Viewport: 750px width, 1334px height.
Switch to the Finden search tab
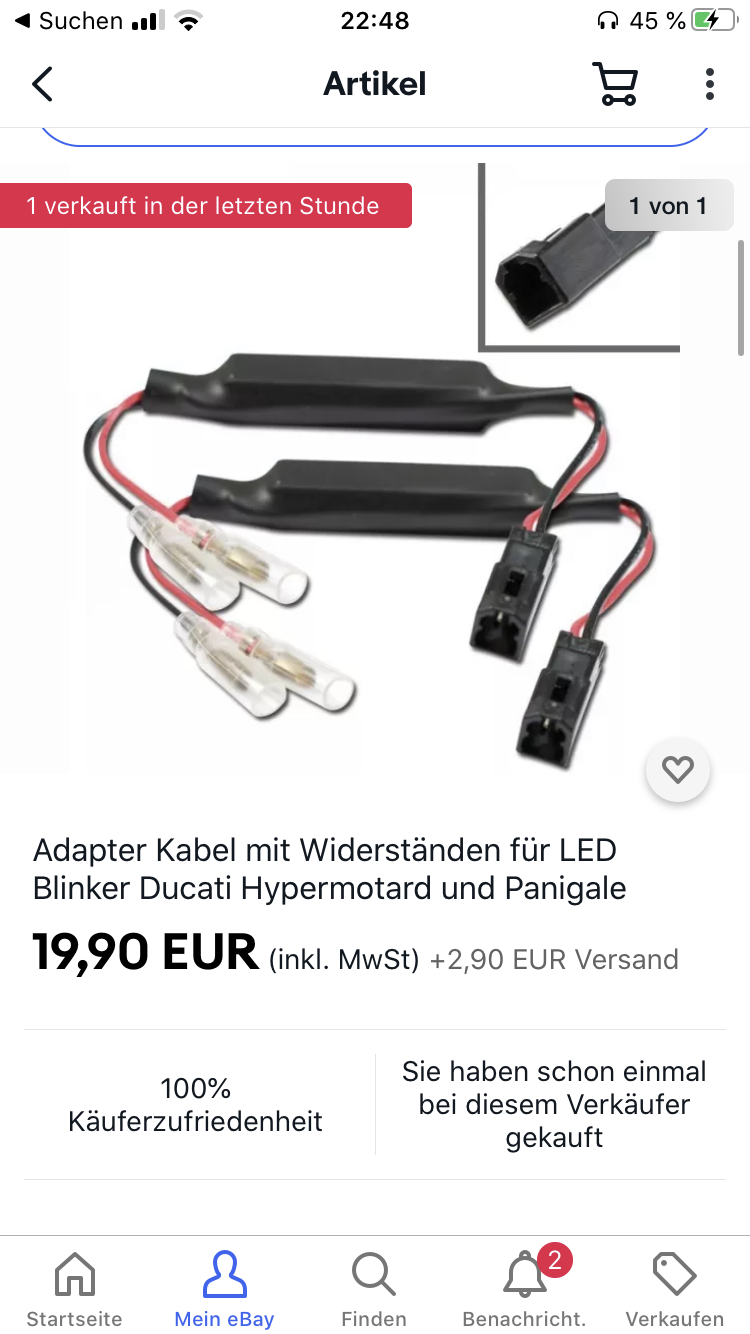pyautogui.click(x=374, y=1289)
